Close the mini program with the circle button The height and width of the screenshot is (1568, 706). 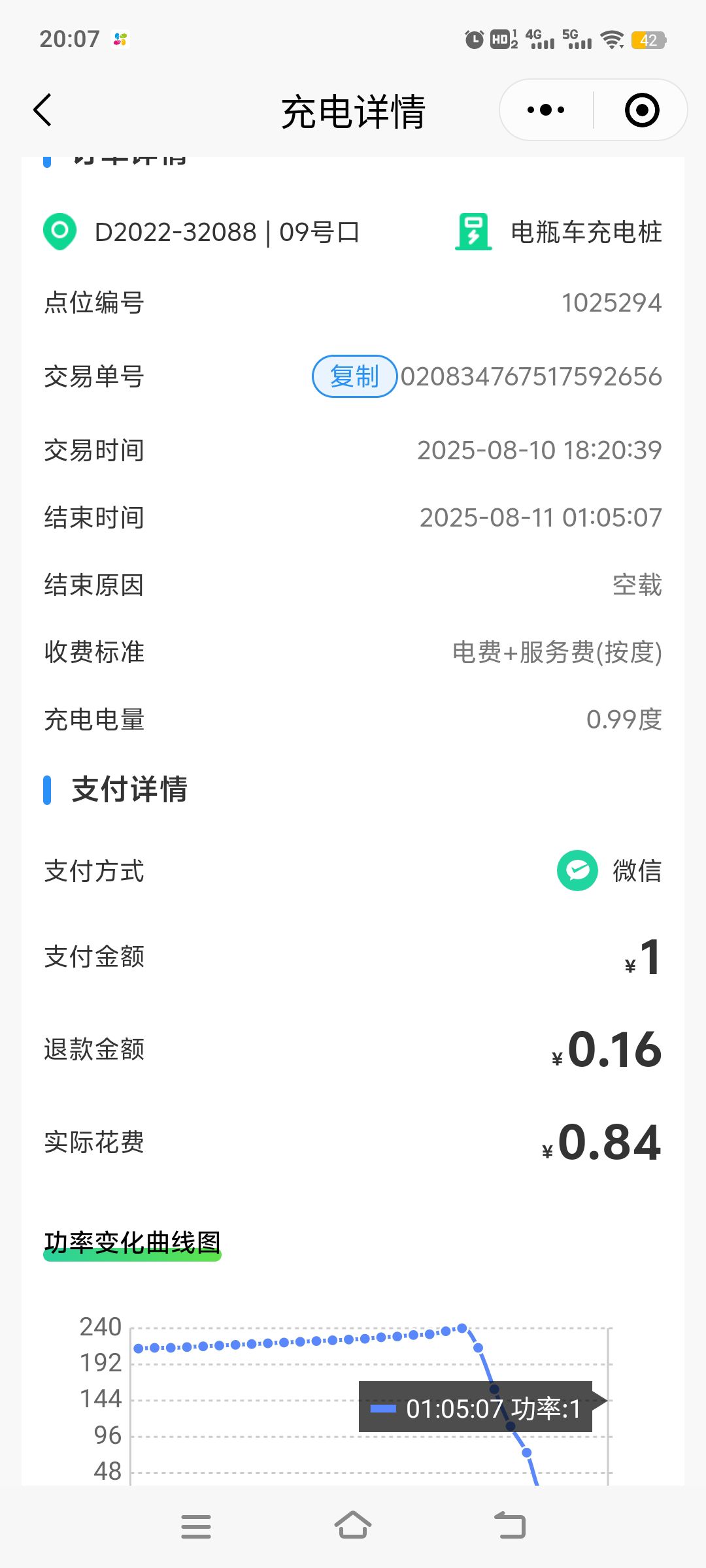(642, 110)
